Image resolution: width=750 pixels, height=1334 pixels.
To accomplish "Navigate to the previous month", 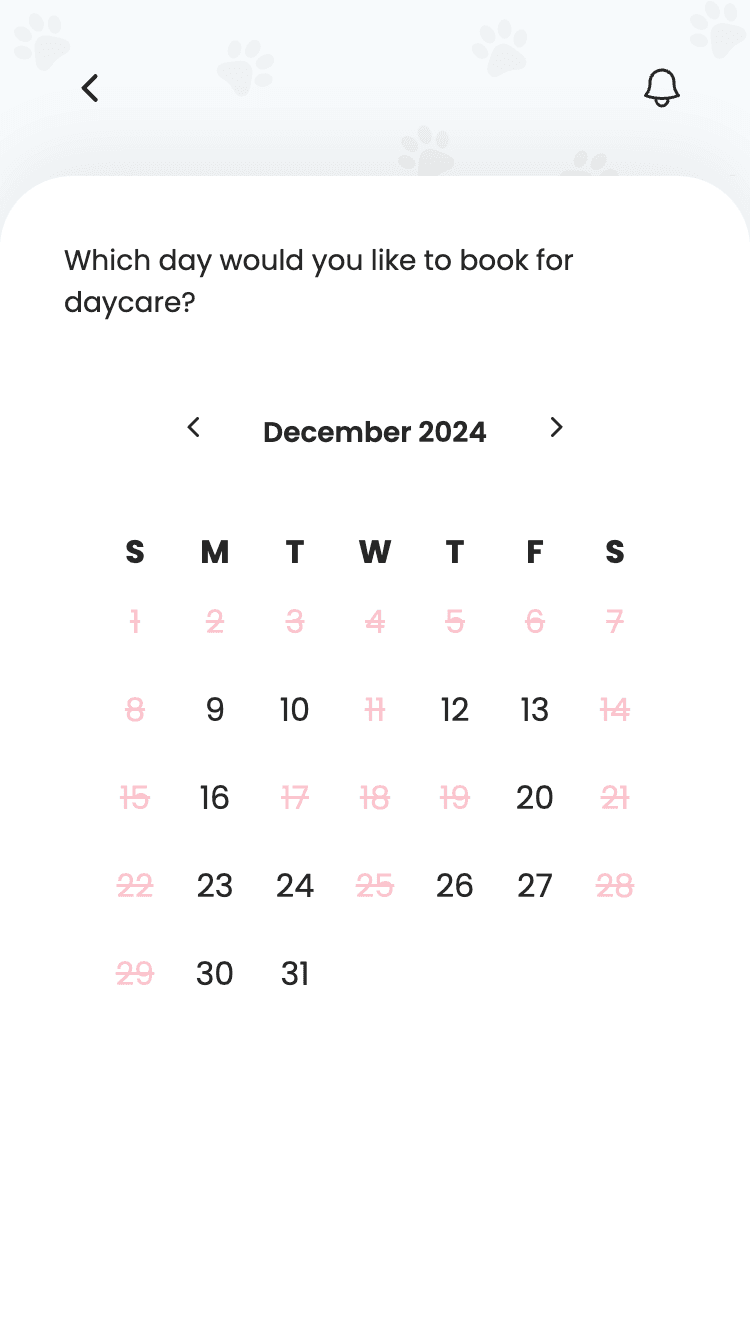I will coord(194,428).
